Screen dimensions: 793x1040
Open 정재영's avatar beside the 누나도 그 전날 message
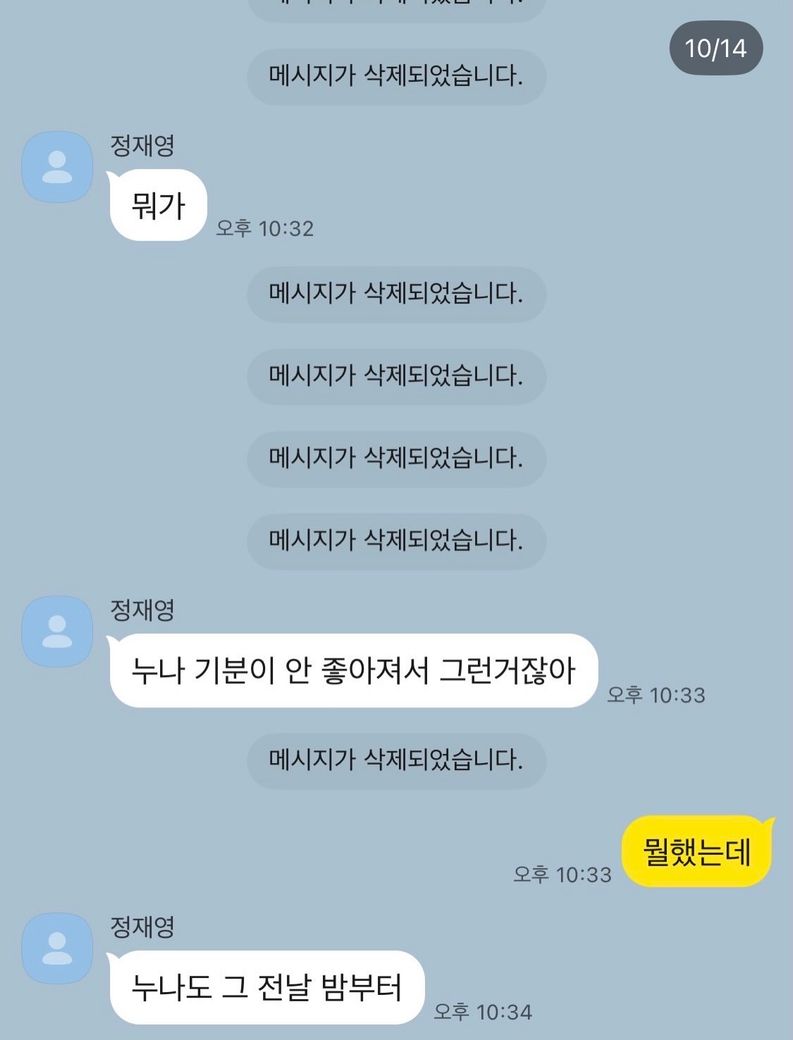(57, 948)
